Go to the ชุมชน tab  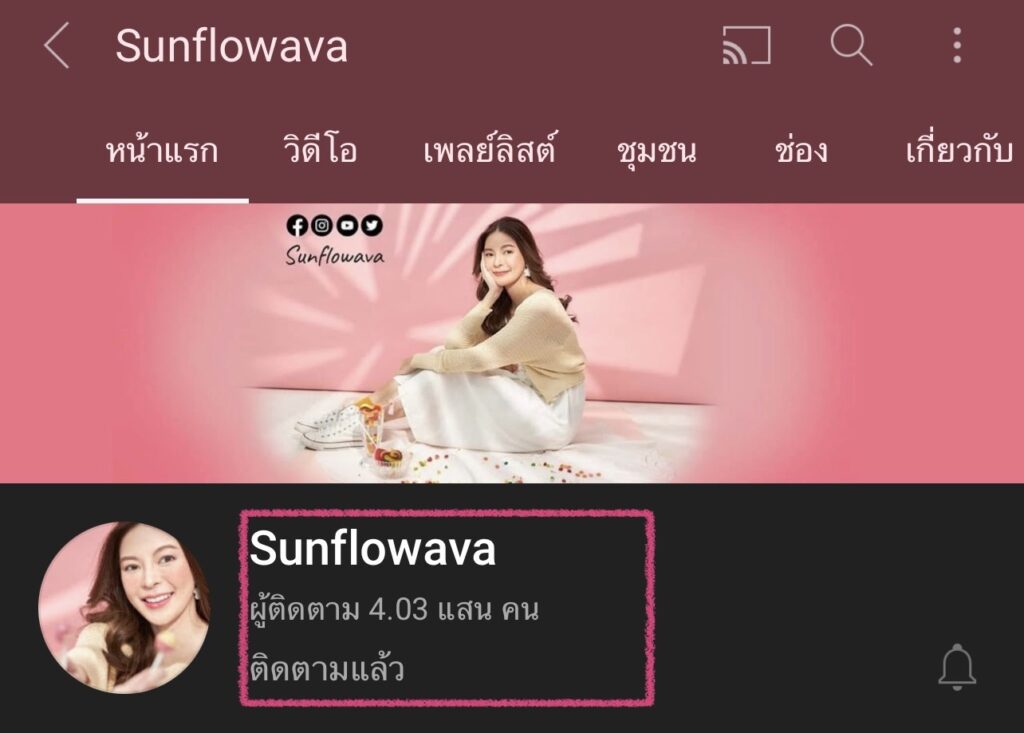pos(657,152)
